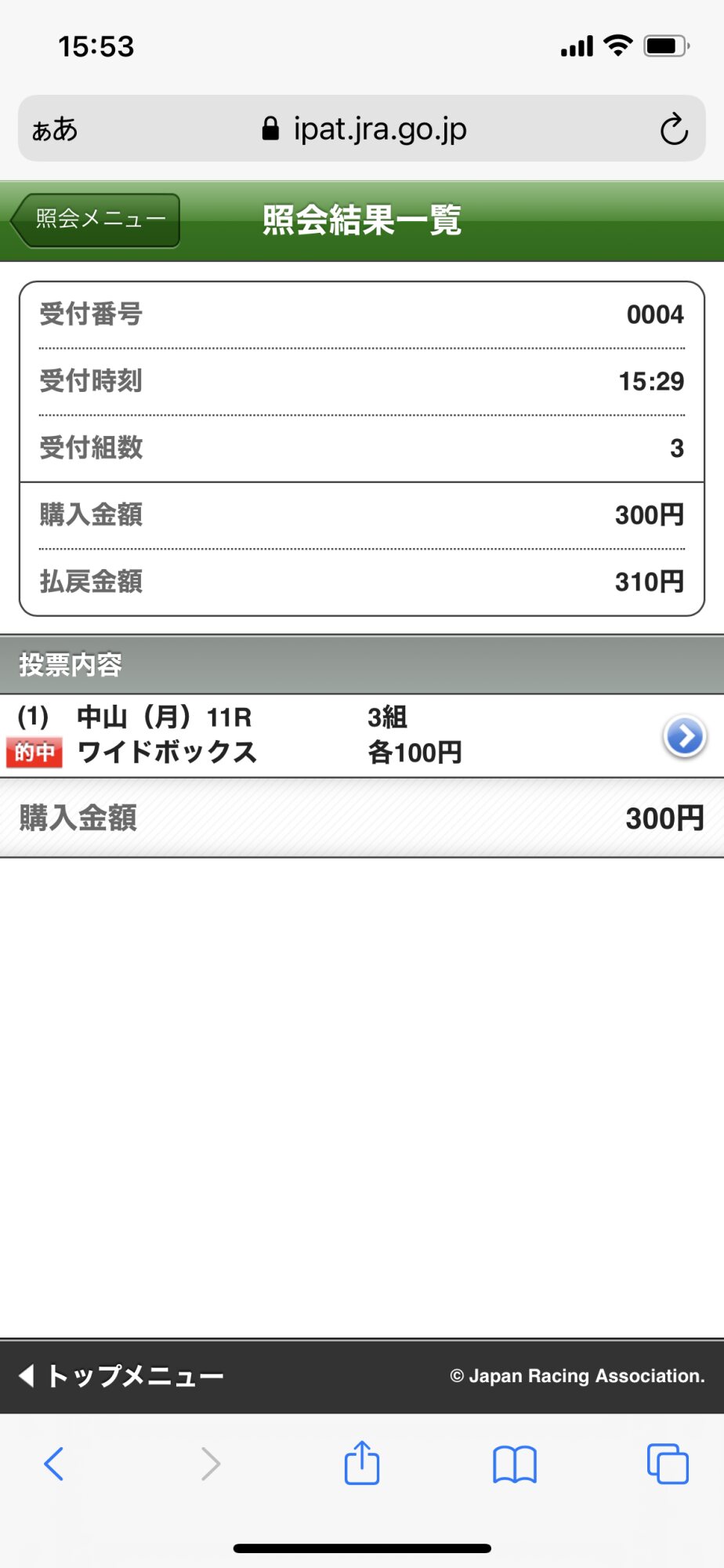Open Safari bookmarks
This screenshot has width=724, height=1568.
(x=515, y=1464)
